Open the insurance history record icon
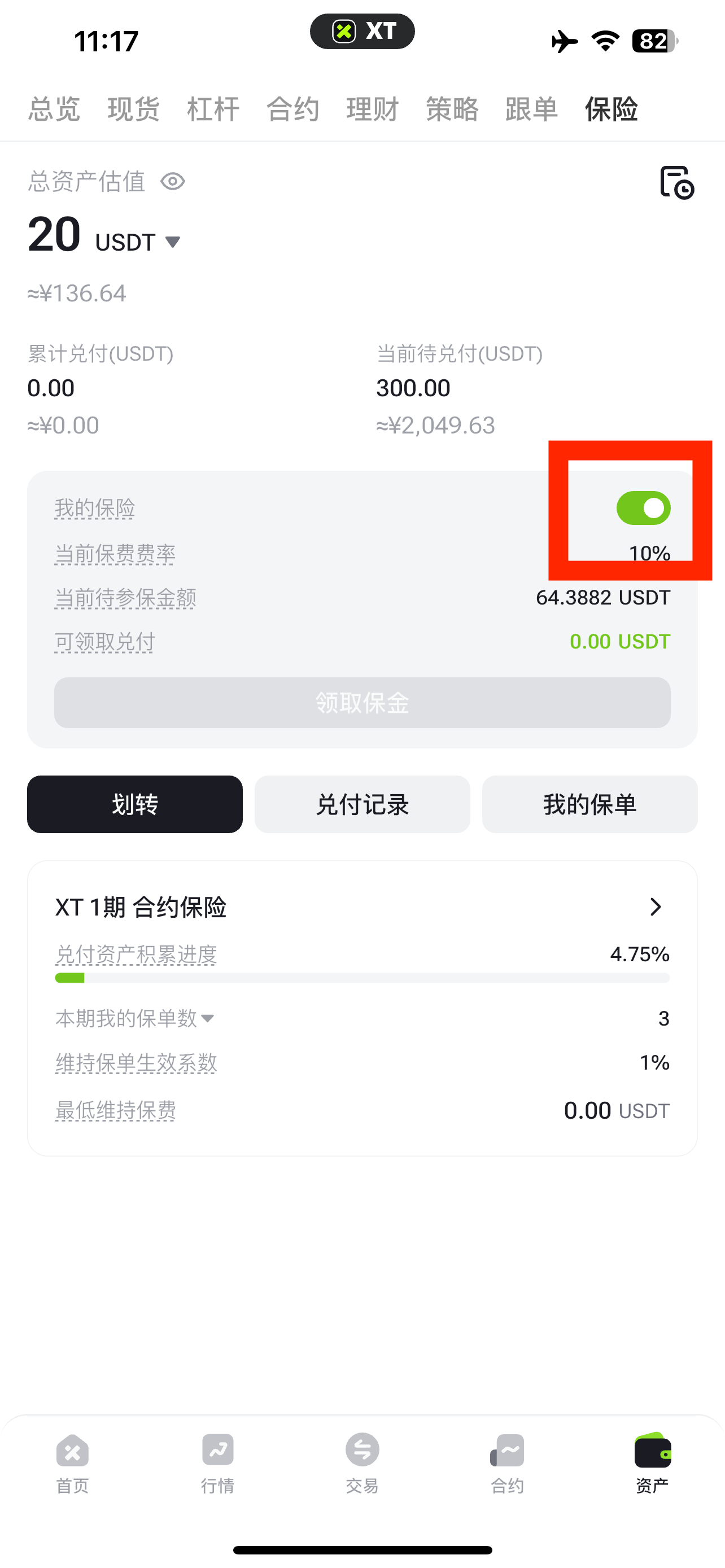 (x=676, y=182)
